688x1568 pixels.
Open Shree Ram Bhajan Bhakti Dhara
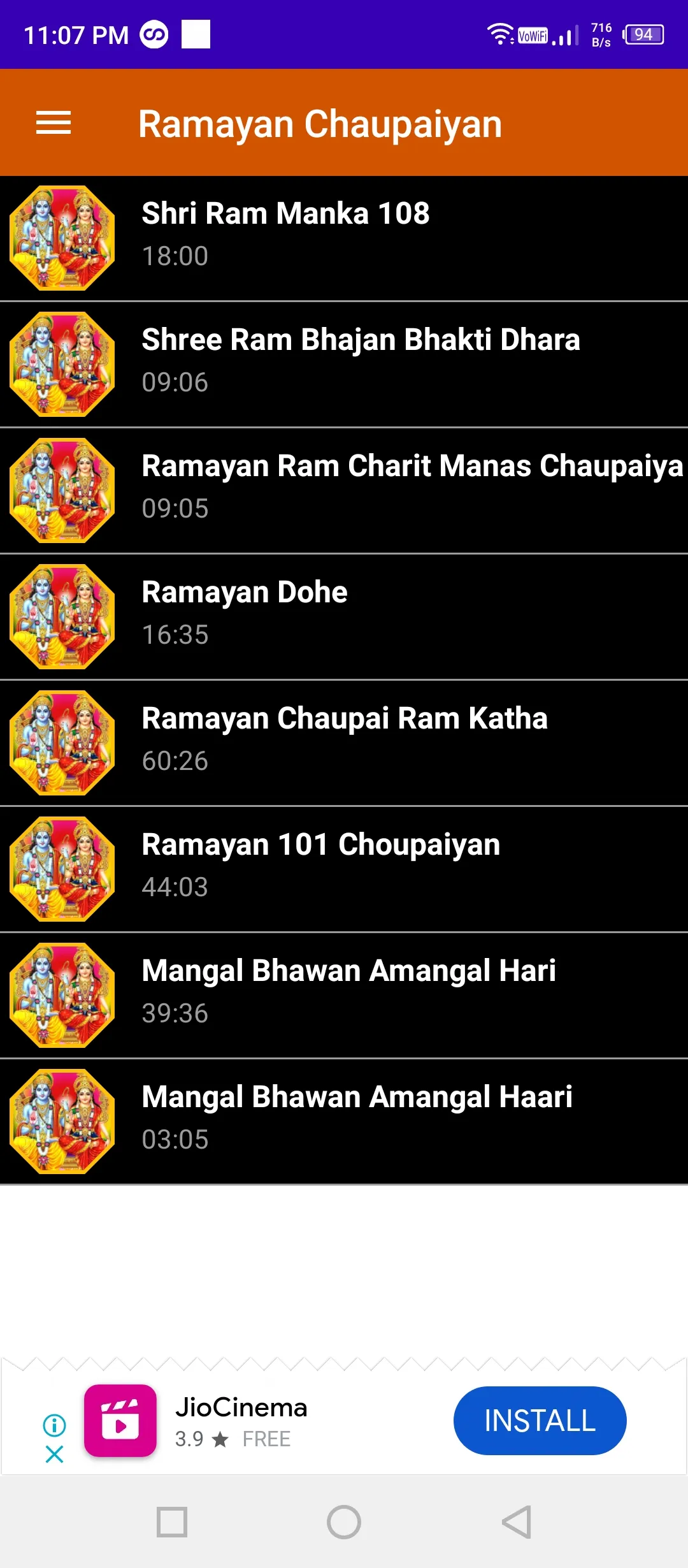[x=344, y=365]
